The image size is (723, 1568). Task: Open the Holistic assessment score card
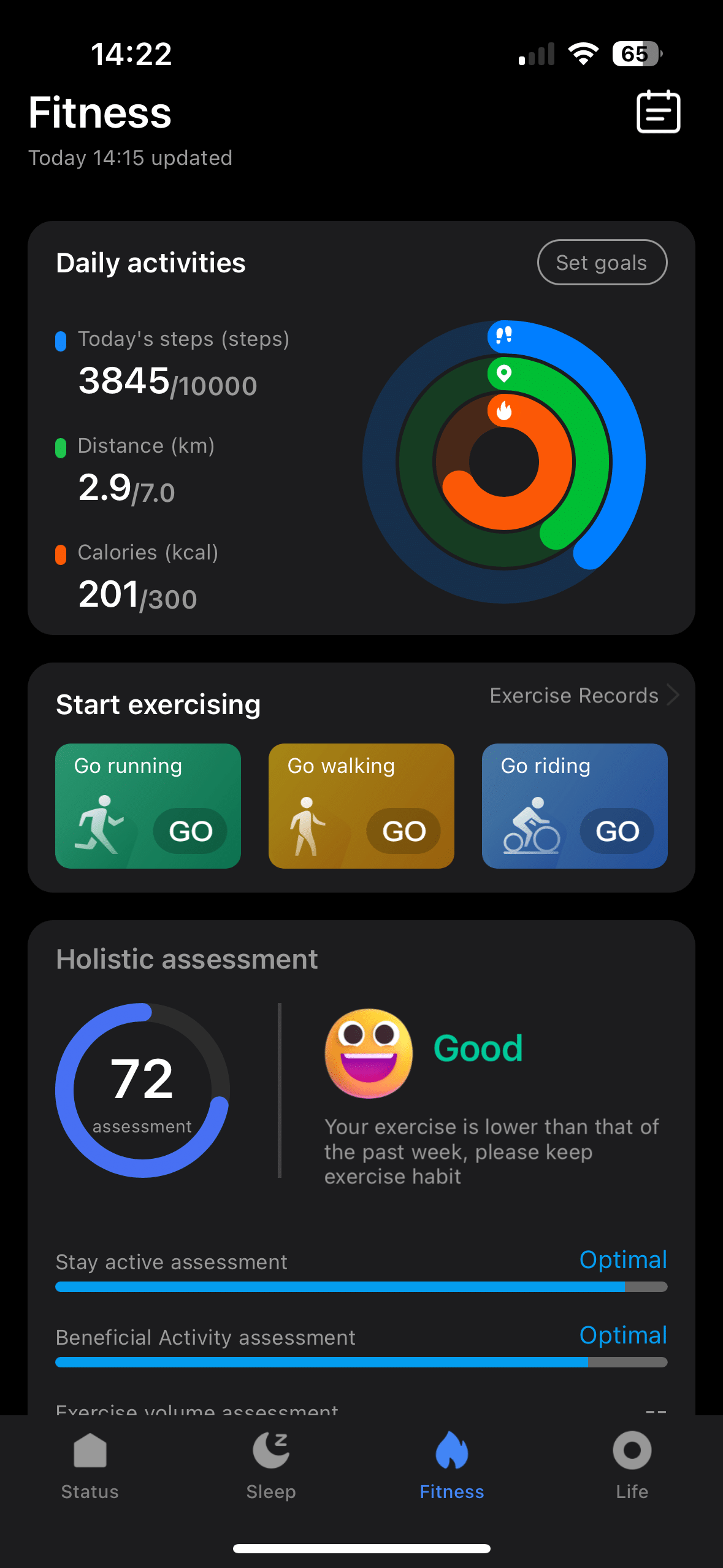tap(143, 1090)
